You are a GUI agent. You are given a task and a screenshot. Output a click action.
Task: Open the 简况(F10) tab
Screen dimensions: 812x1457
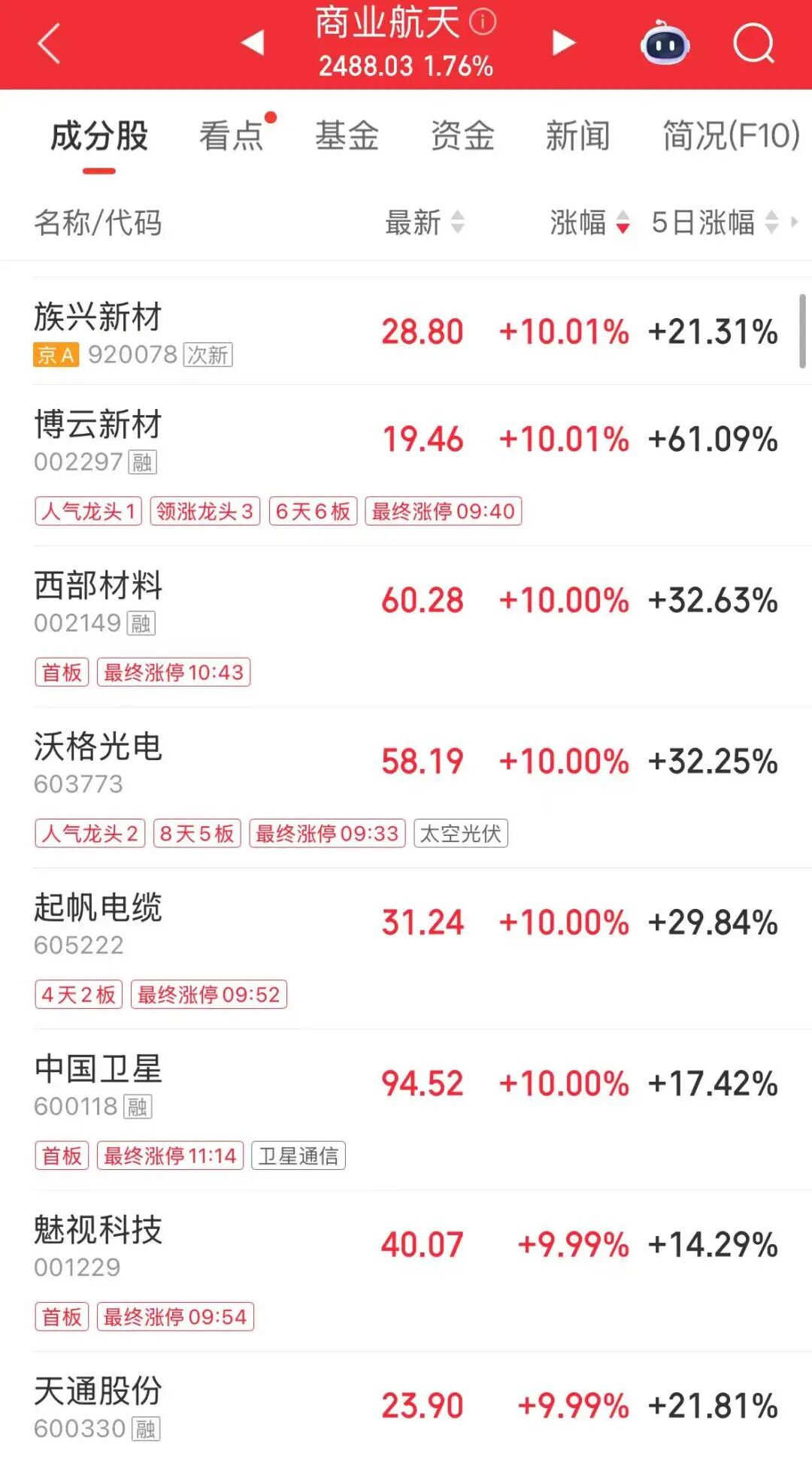(728, 135)
